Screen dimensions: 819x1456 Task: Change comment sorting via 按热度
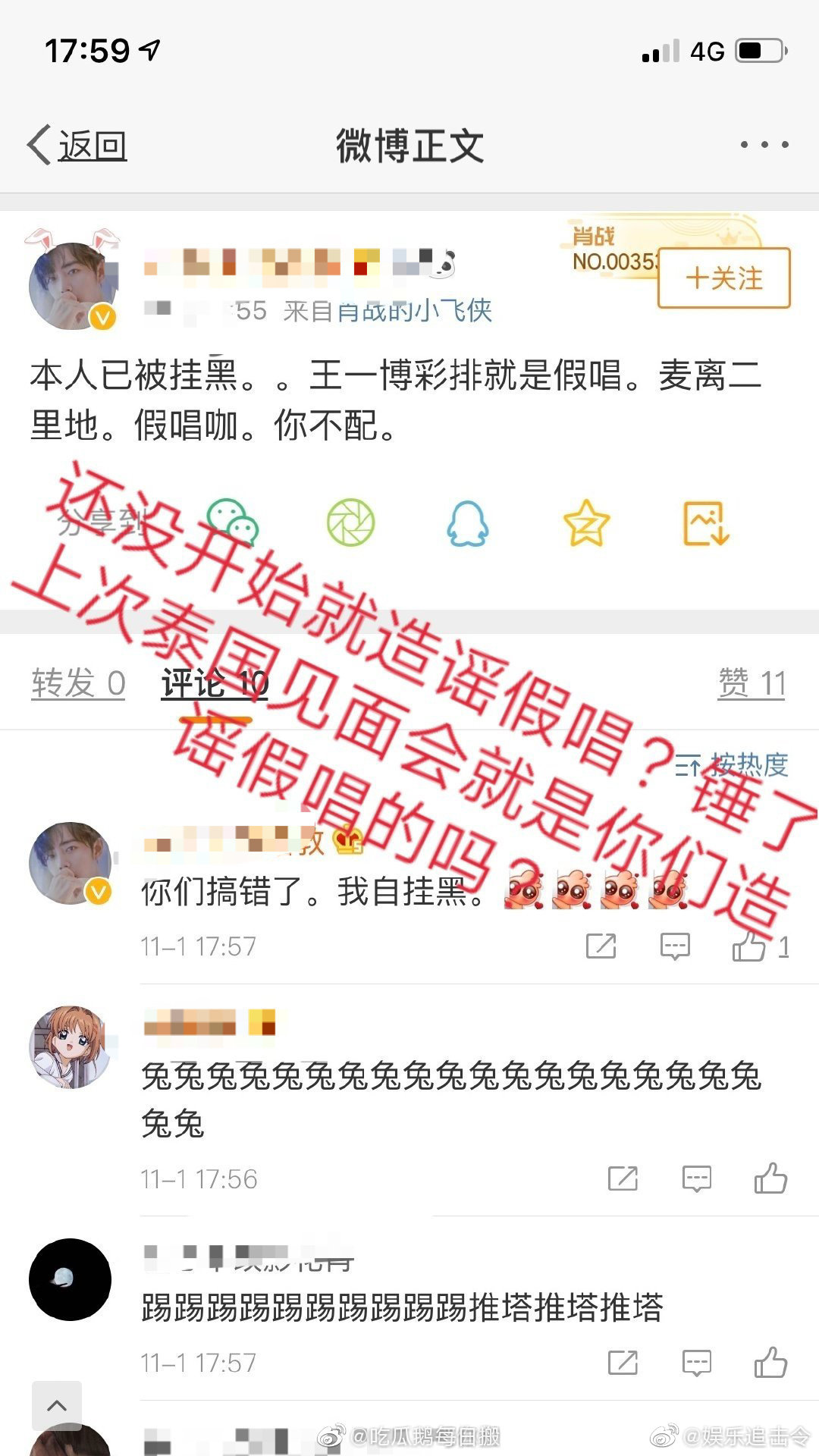click(x=731, y=765)
